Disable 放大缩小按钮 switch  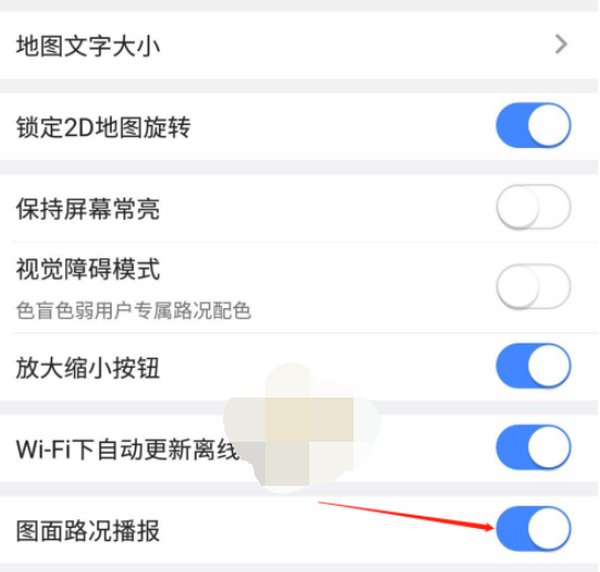(533, 368)
